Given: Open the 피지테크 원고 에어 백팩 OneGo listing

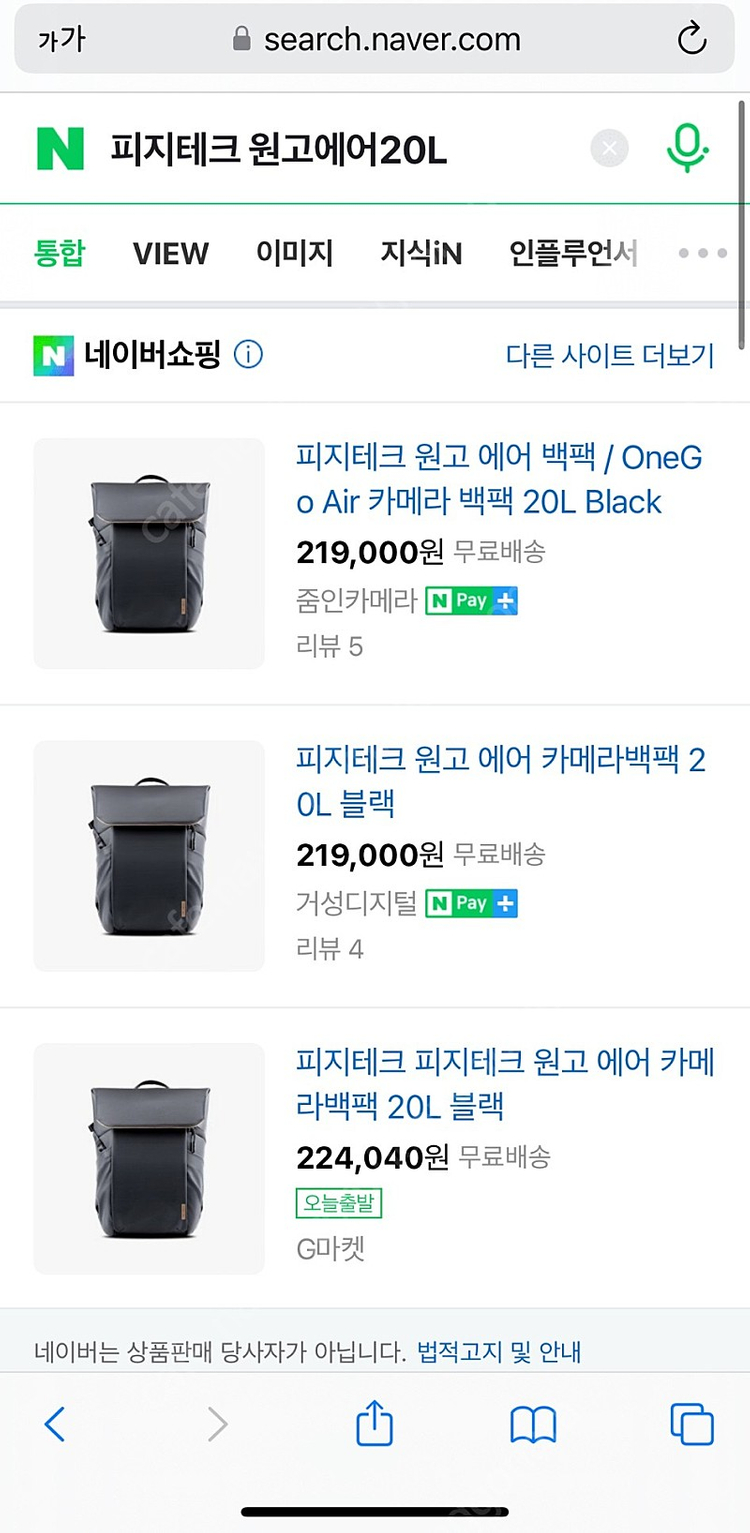Looking at the screenshot, I should click(x=498, y=480).
